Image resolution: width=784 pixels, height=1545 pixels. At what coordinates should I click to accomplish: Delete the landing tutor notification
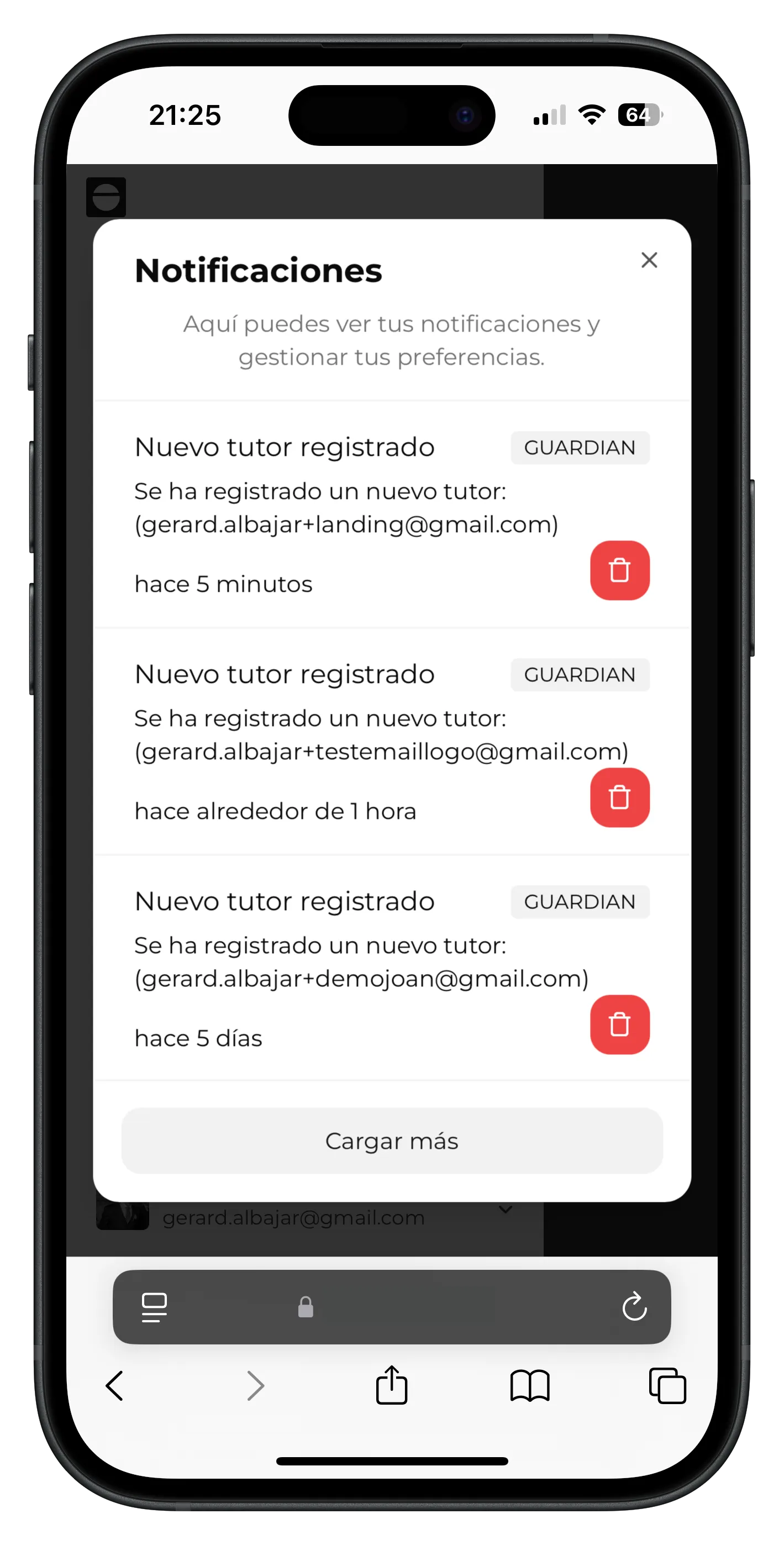pyautogui.click(x=620, y=570)
